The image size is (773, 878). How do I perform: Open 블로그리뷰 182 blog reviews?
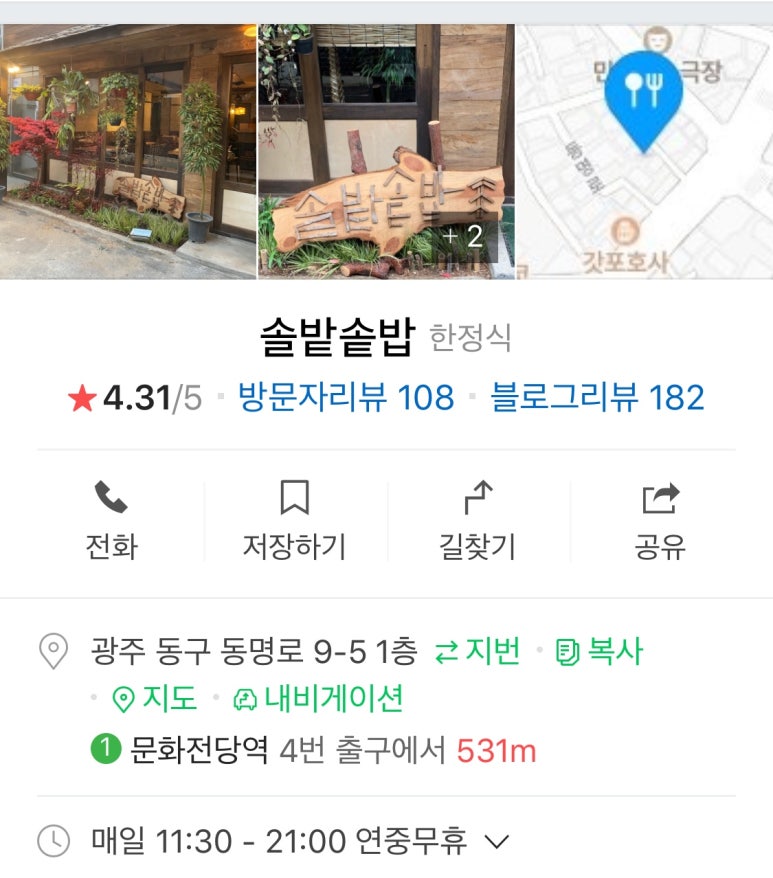point(597,397)
